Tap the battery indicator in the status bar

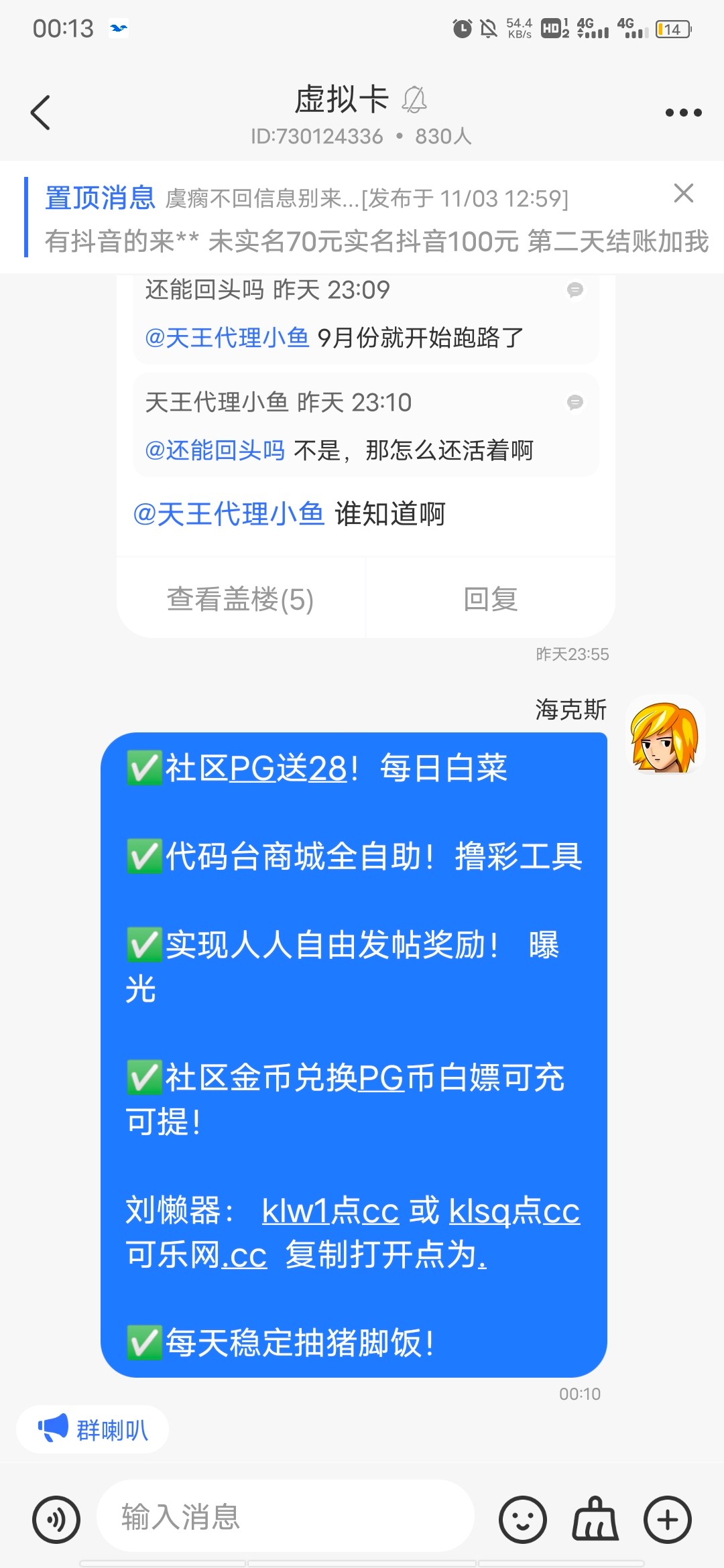click(671, 29)
